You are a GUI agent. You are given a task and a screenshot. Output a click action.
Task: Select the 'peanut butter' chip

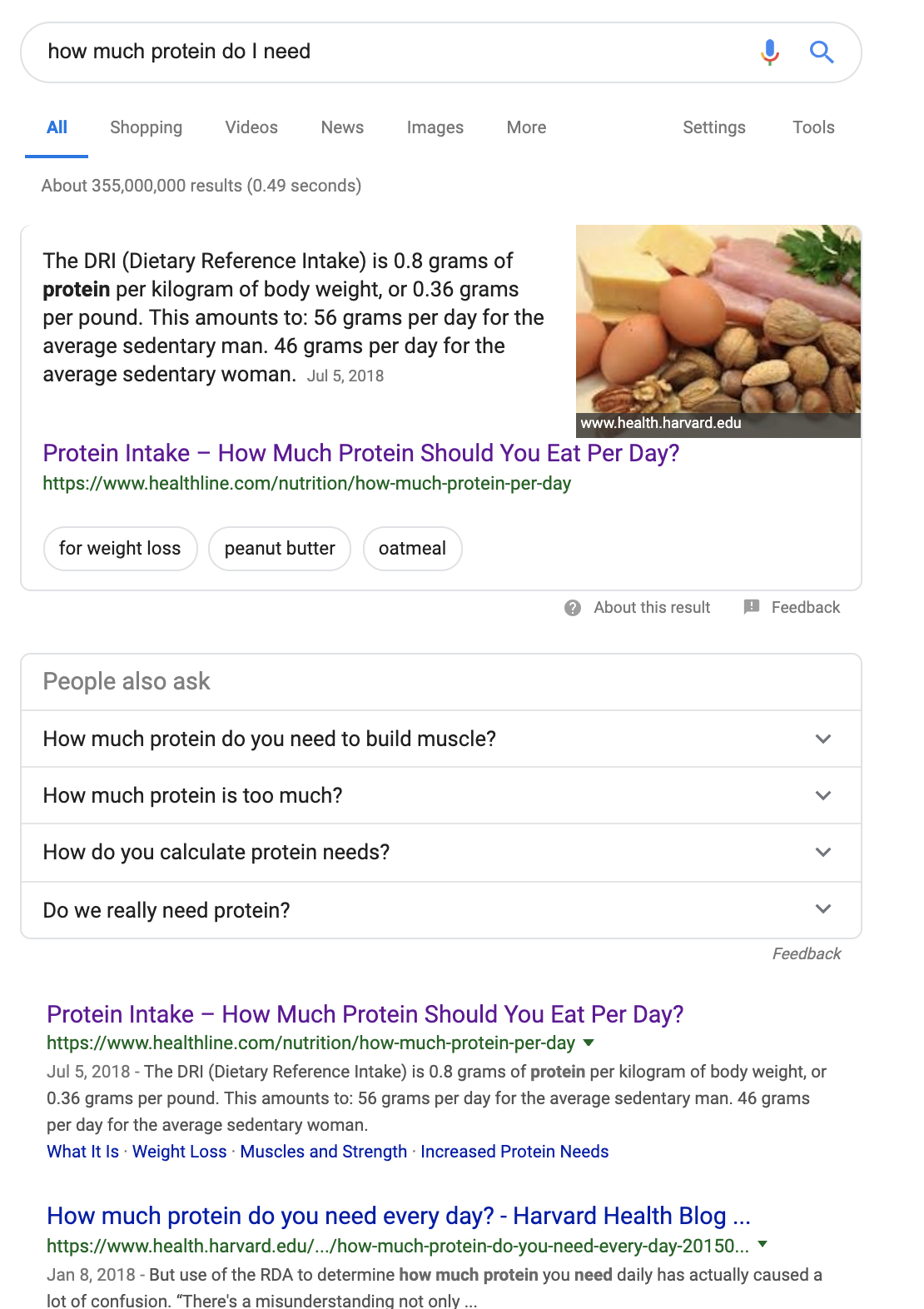click(x=280, y=549)
